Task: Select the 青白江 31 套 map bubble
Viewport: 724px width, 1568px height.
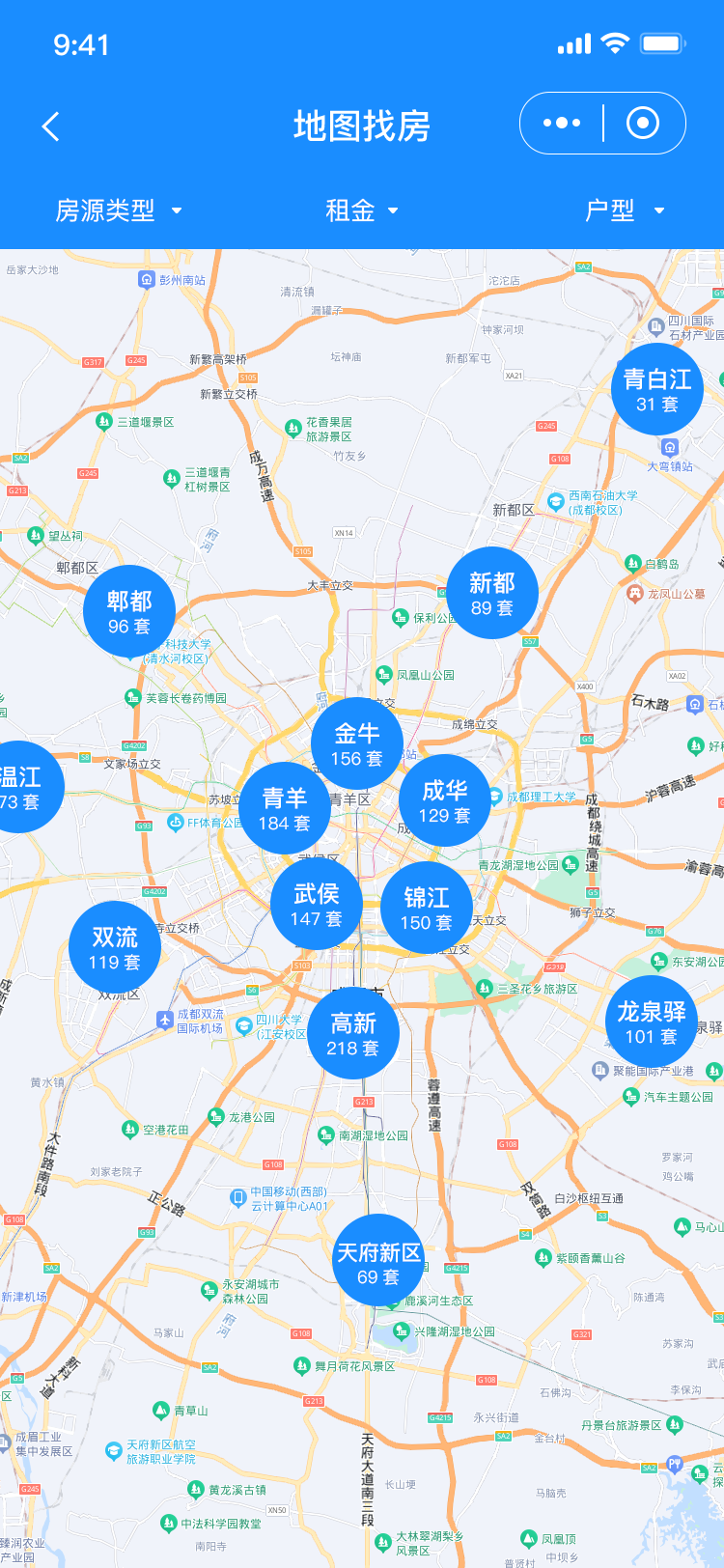Action: point(657,390)
